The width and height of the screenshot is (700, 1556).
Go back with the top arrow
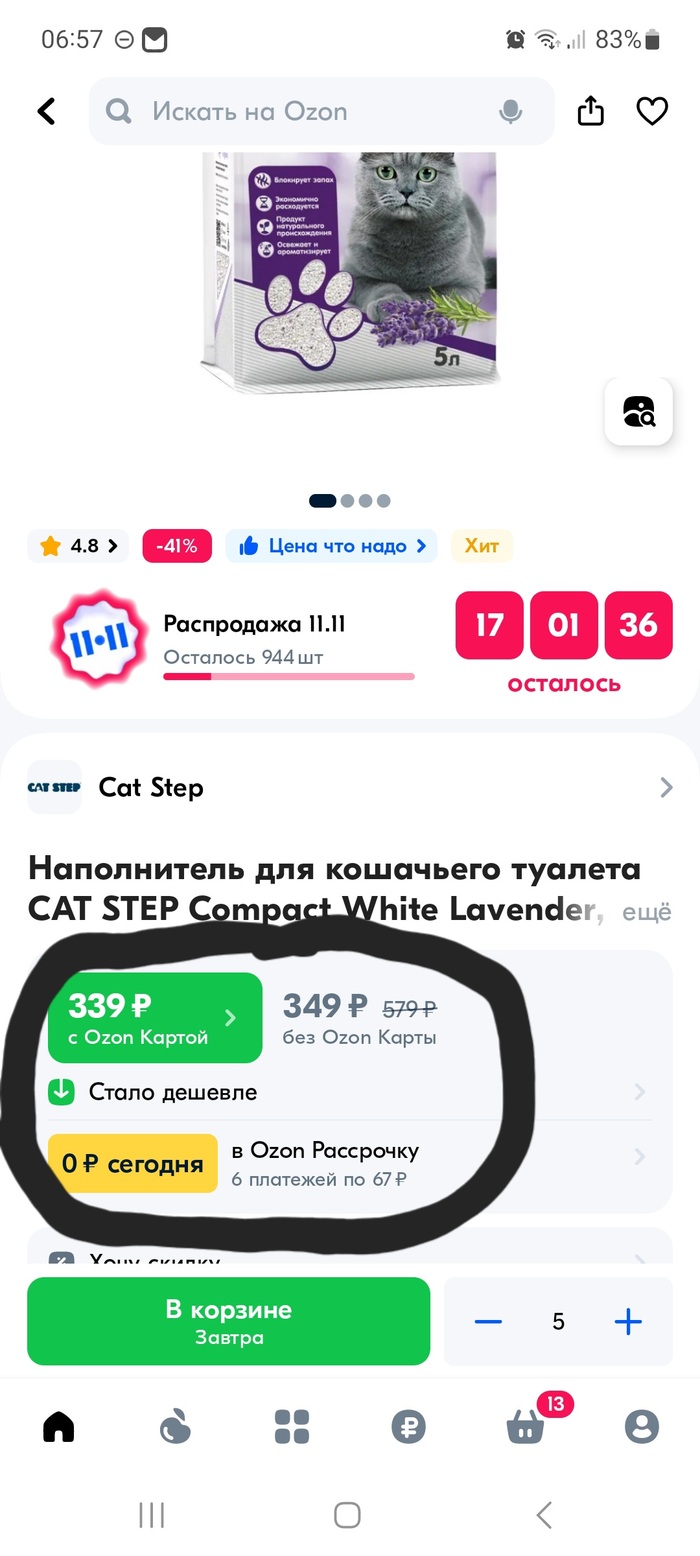click(x=46, y=111)
